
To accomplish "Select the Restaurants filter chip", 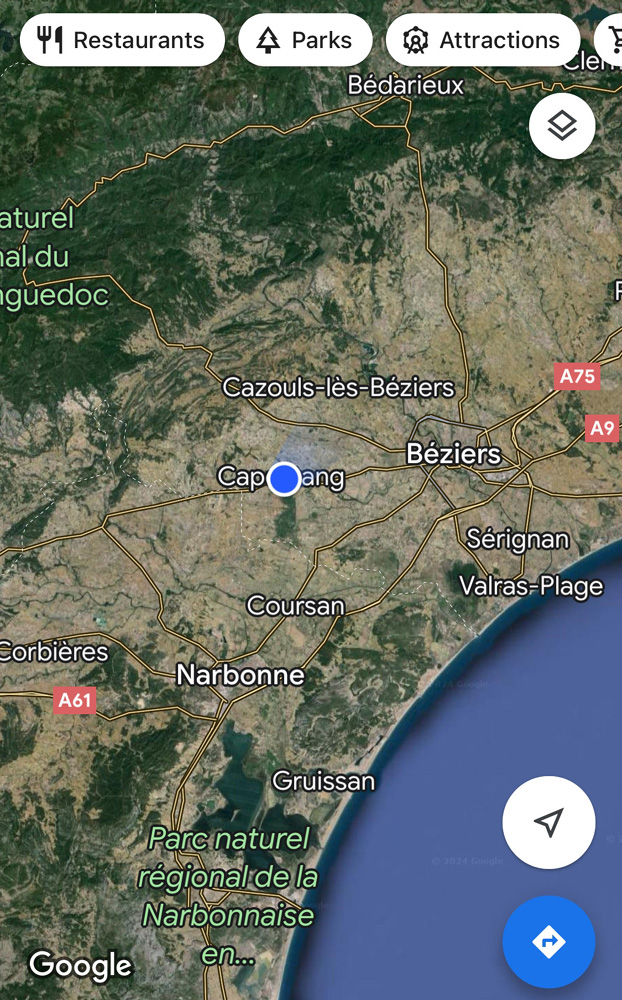I will tap(122, 40).
